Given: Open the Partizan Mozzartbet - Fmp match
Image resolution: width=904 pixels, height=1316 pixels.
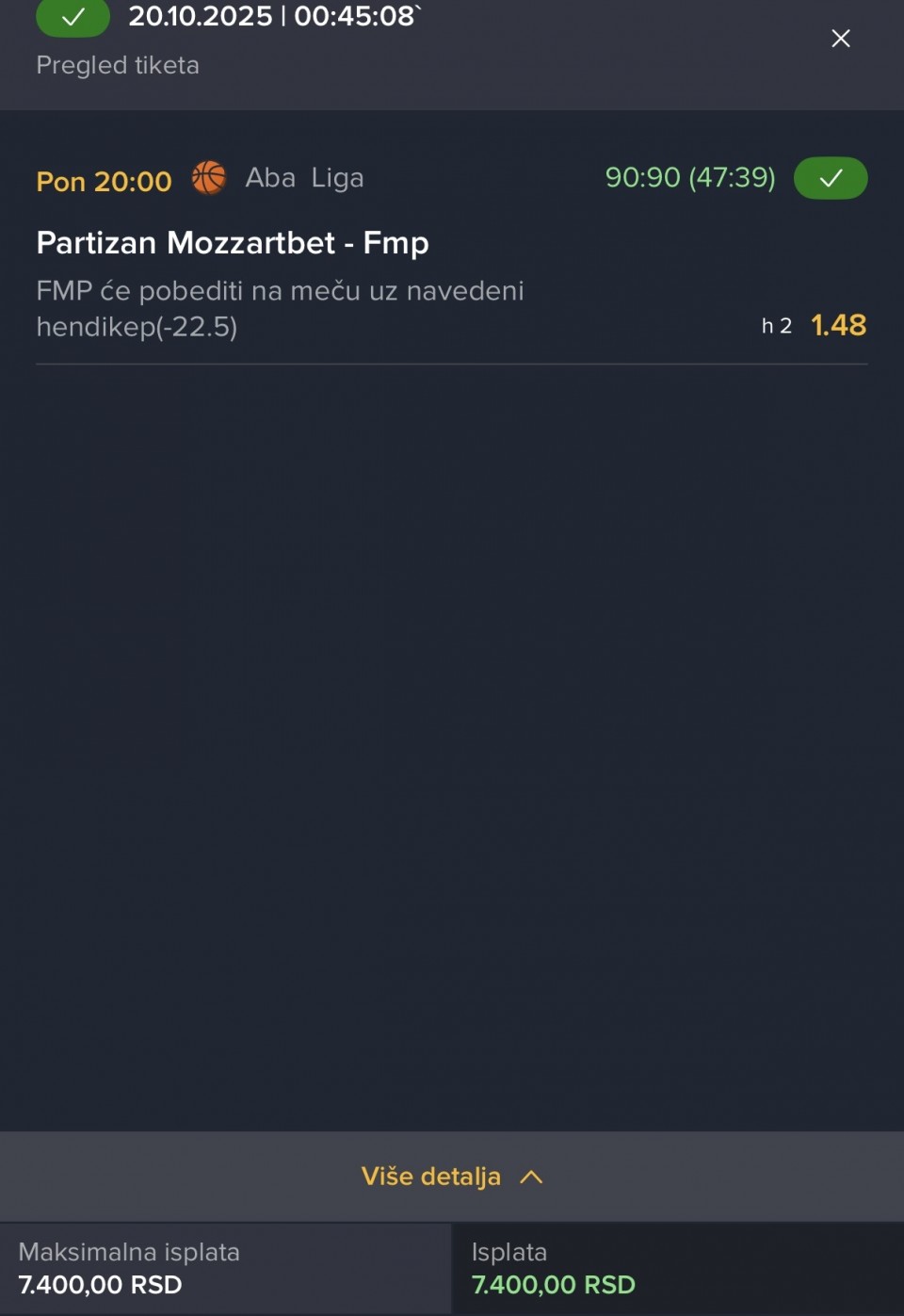Looking at the screenshot, I should pos(233,243).
